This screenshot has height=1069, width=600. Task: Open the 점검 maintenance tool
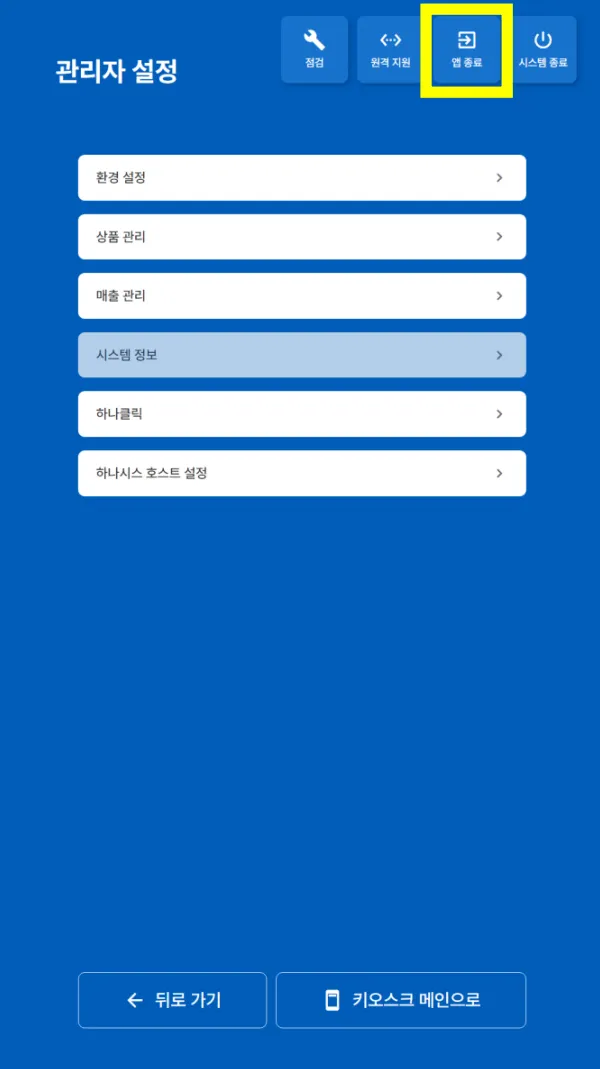(x=314, y=49)
